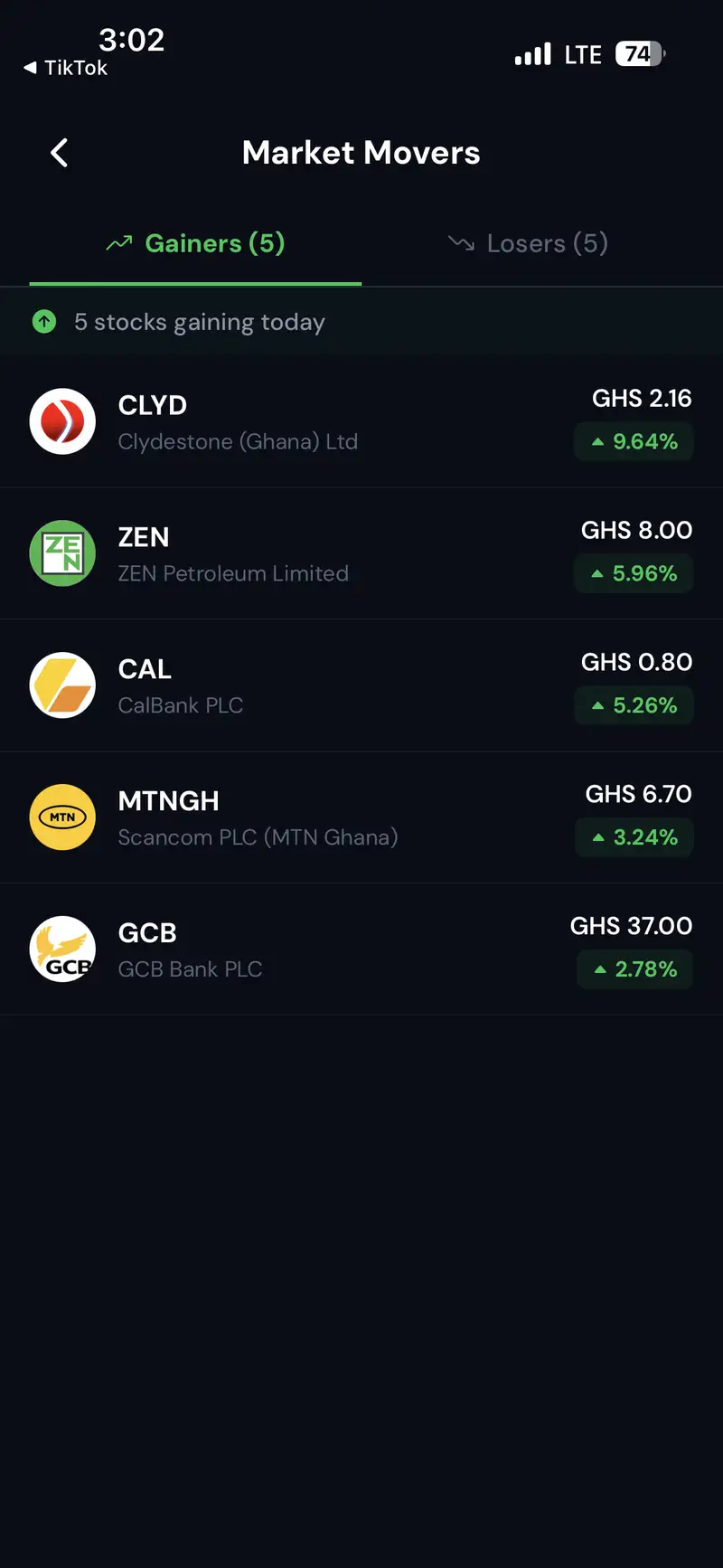Return to TikTok via status bar link
This screenshot has width=723, height=1568.
(x=65, y=68)
